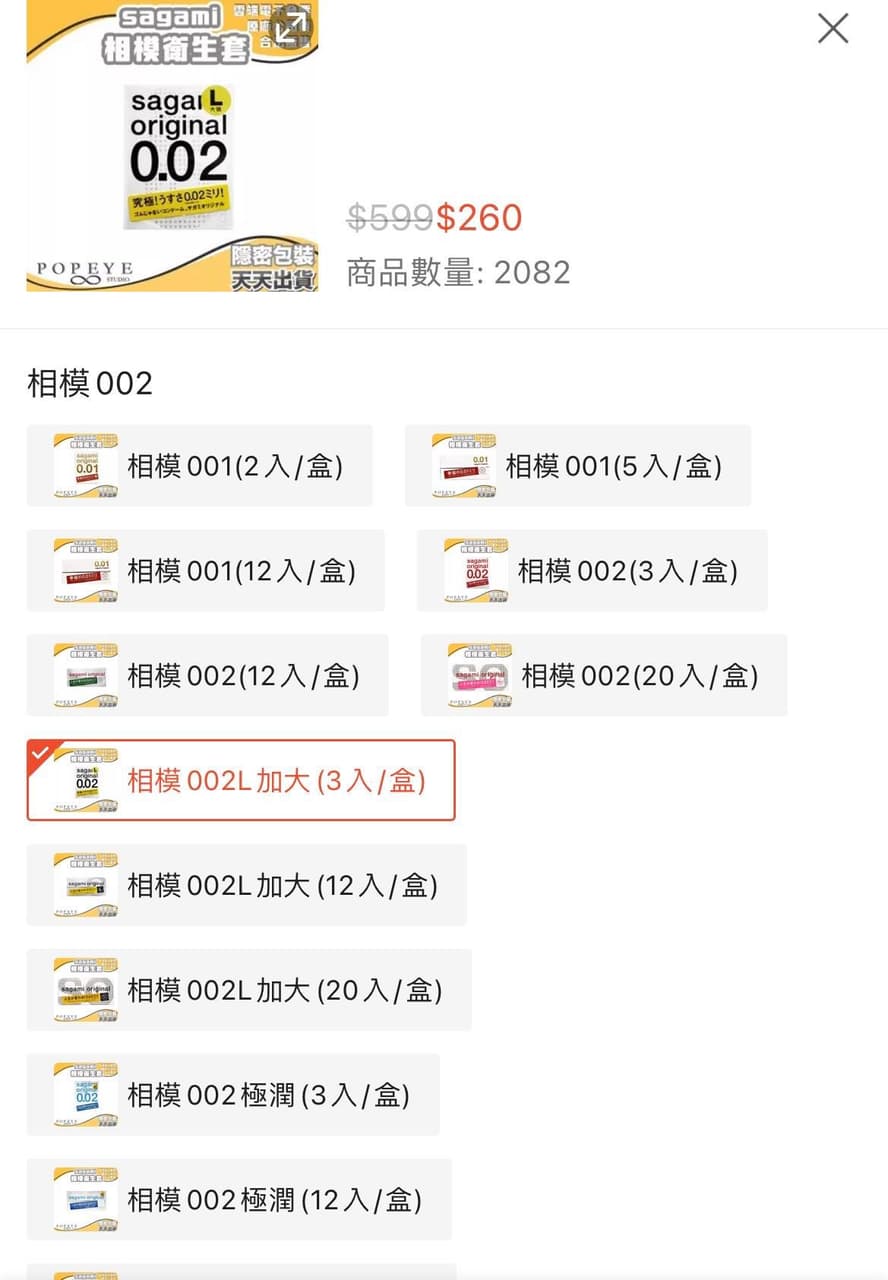Choose 相模 002L 加大 (20入/盒)
This screenshot has width=888, height=1280.
249,990
